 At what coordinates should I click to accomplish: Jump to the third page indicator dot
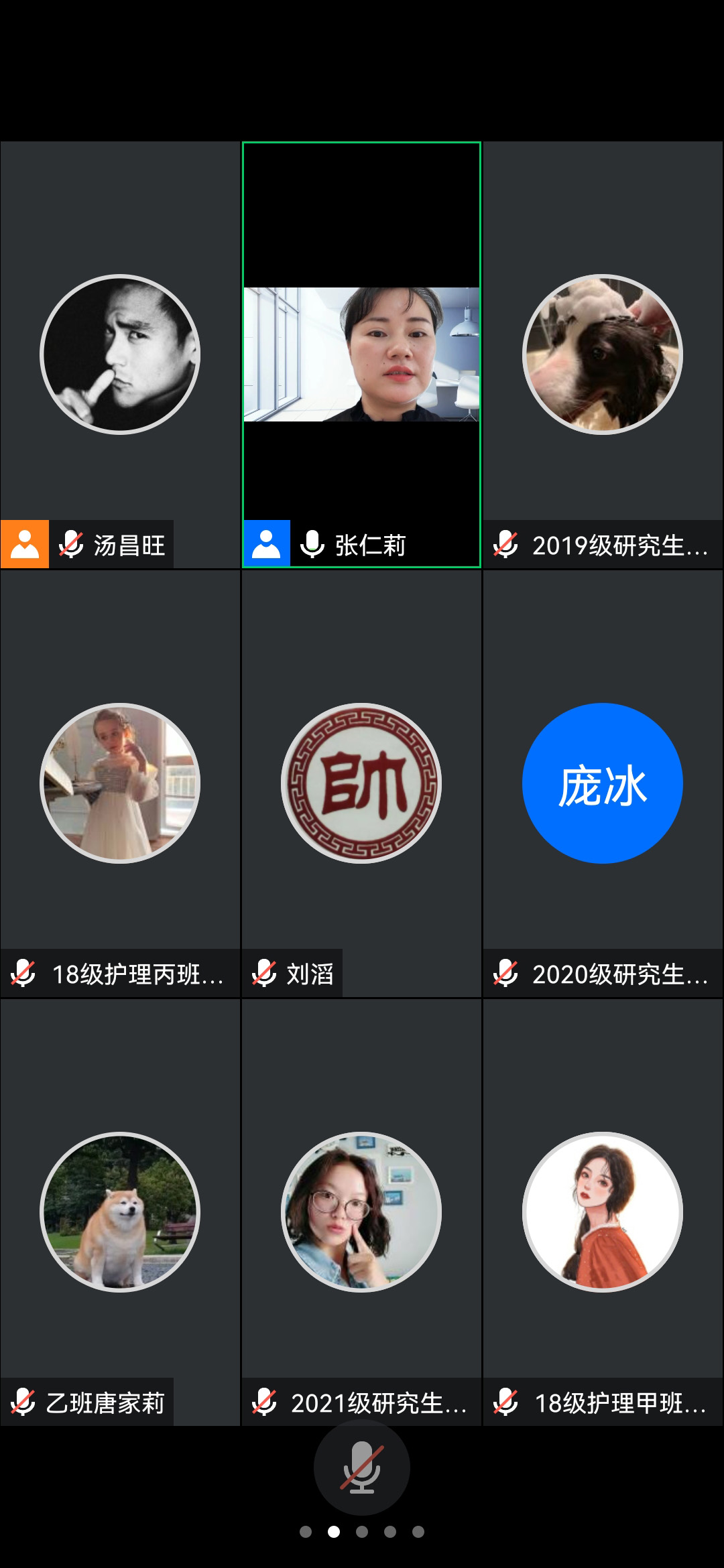[x=362, y=1532]
